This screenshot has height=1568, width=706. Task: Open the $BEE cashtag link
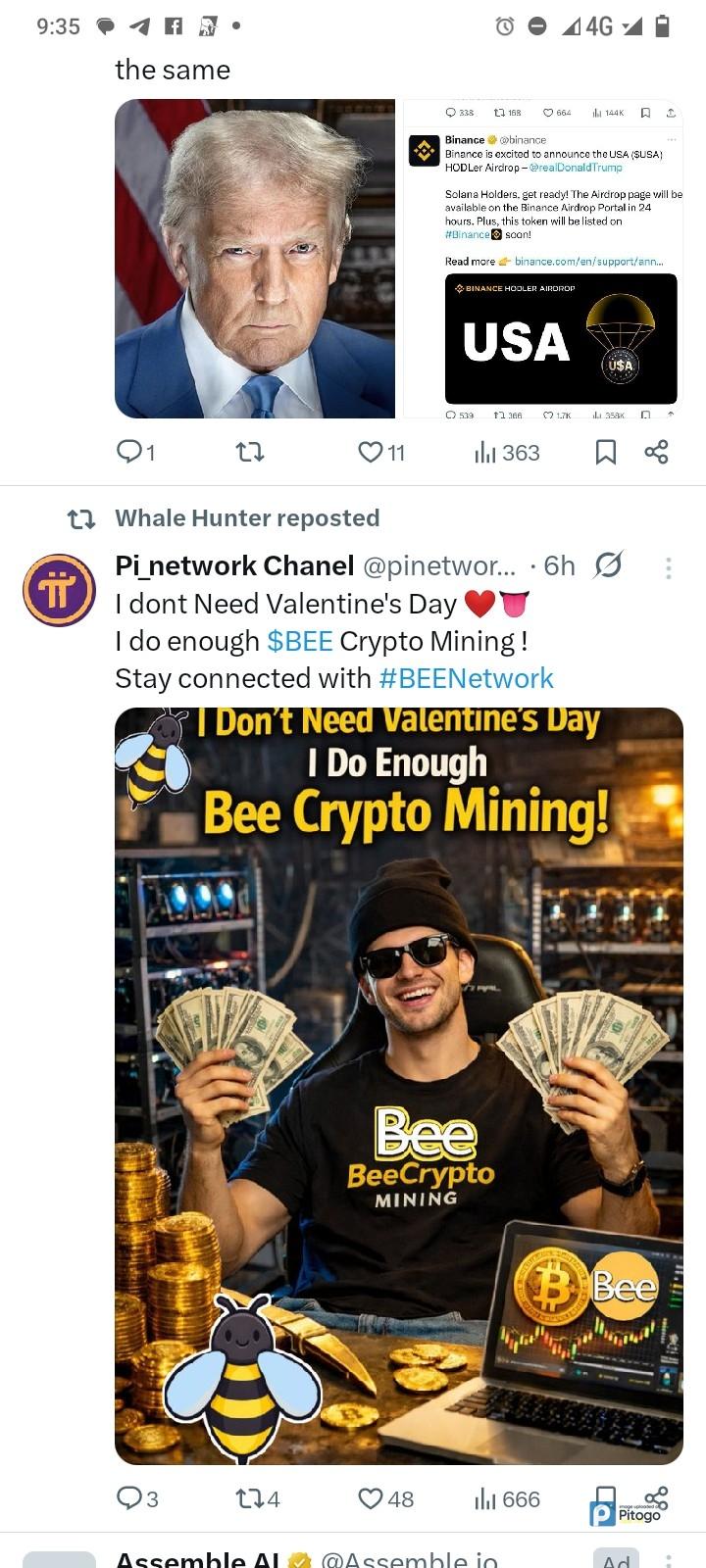pos(300,641)
